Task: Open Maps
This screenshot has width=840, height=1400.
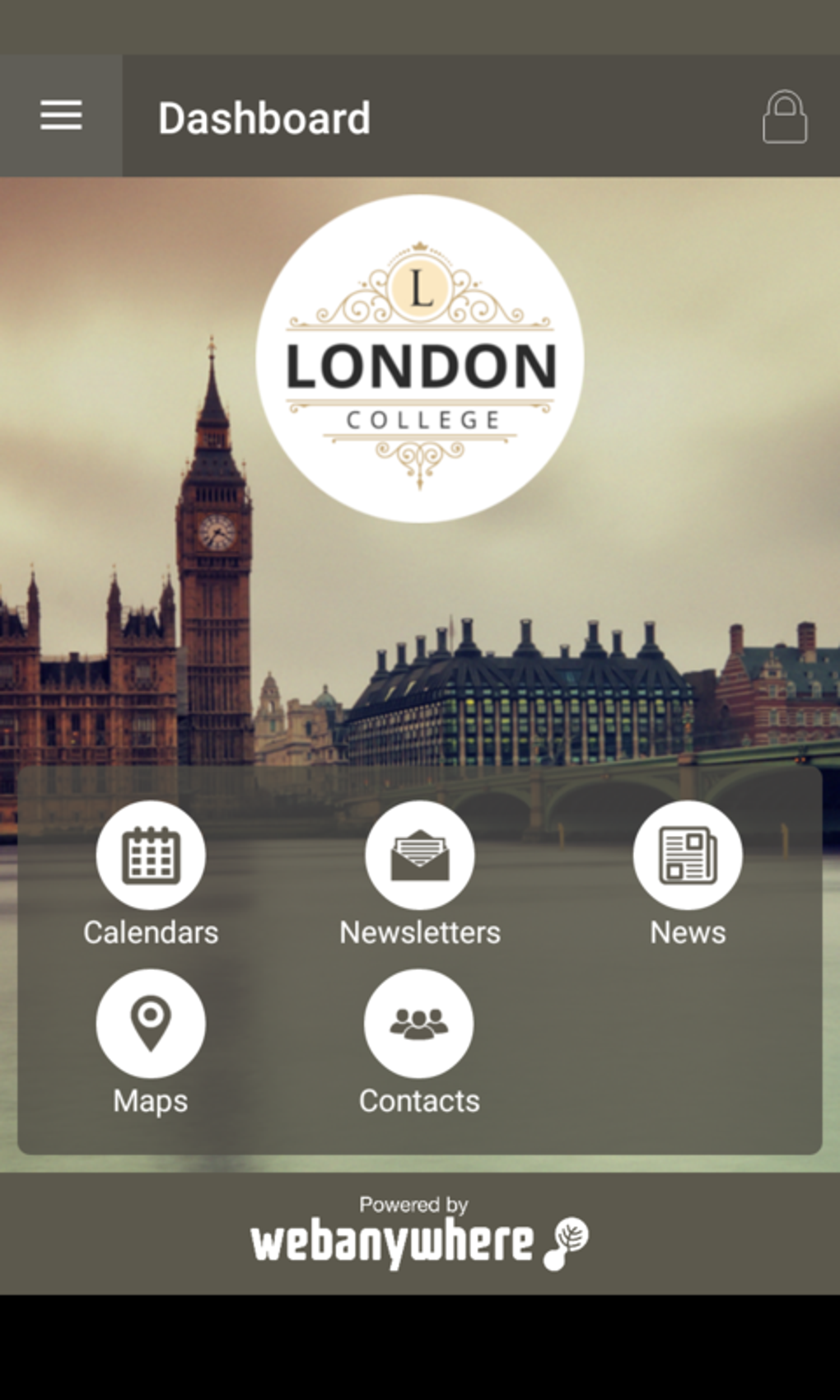Action: tap(151, 1024)
